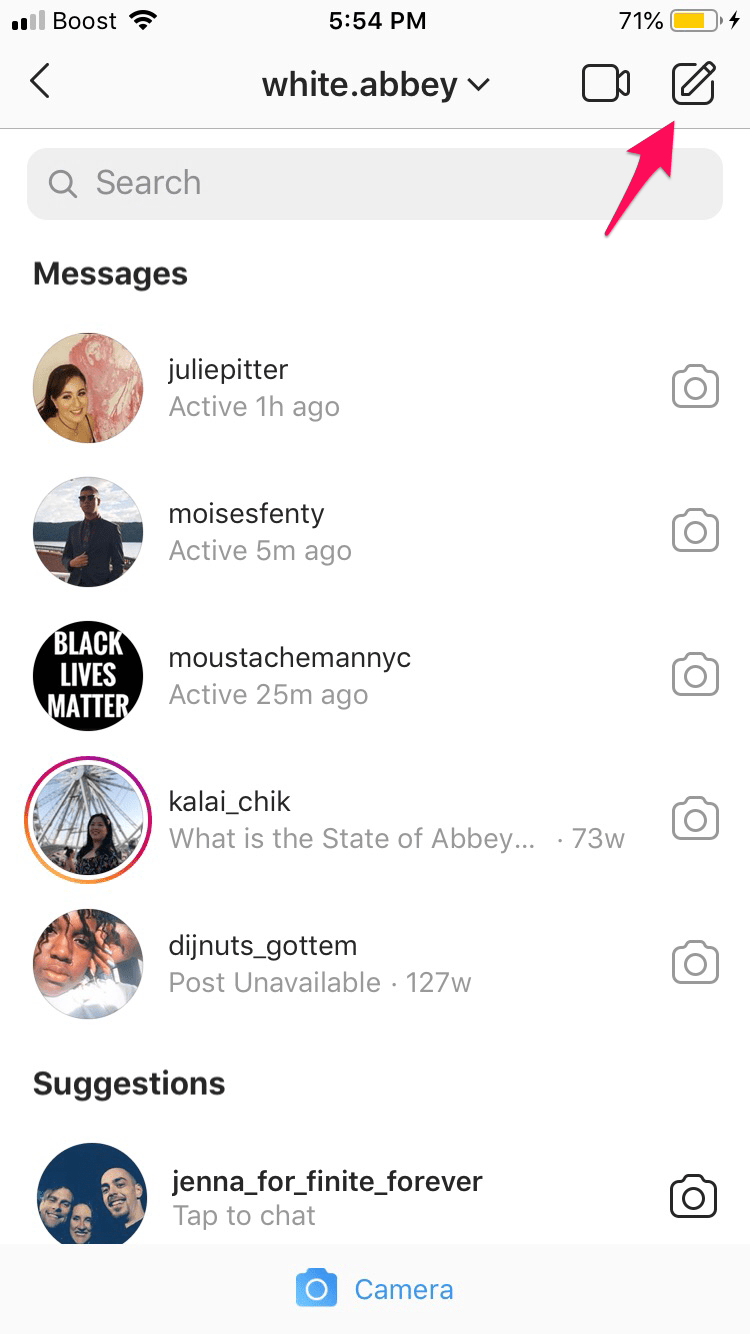The image size is (750, 1334).
Task: Open camera for moustachemannyc's thread
Action: pyautogui.click(x=695, y=676)
